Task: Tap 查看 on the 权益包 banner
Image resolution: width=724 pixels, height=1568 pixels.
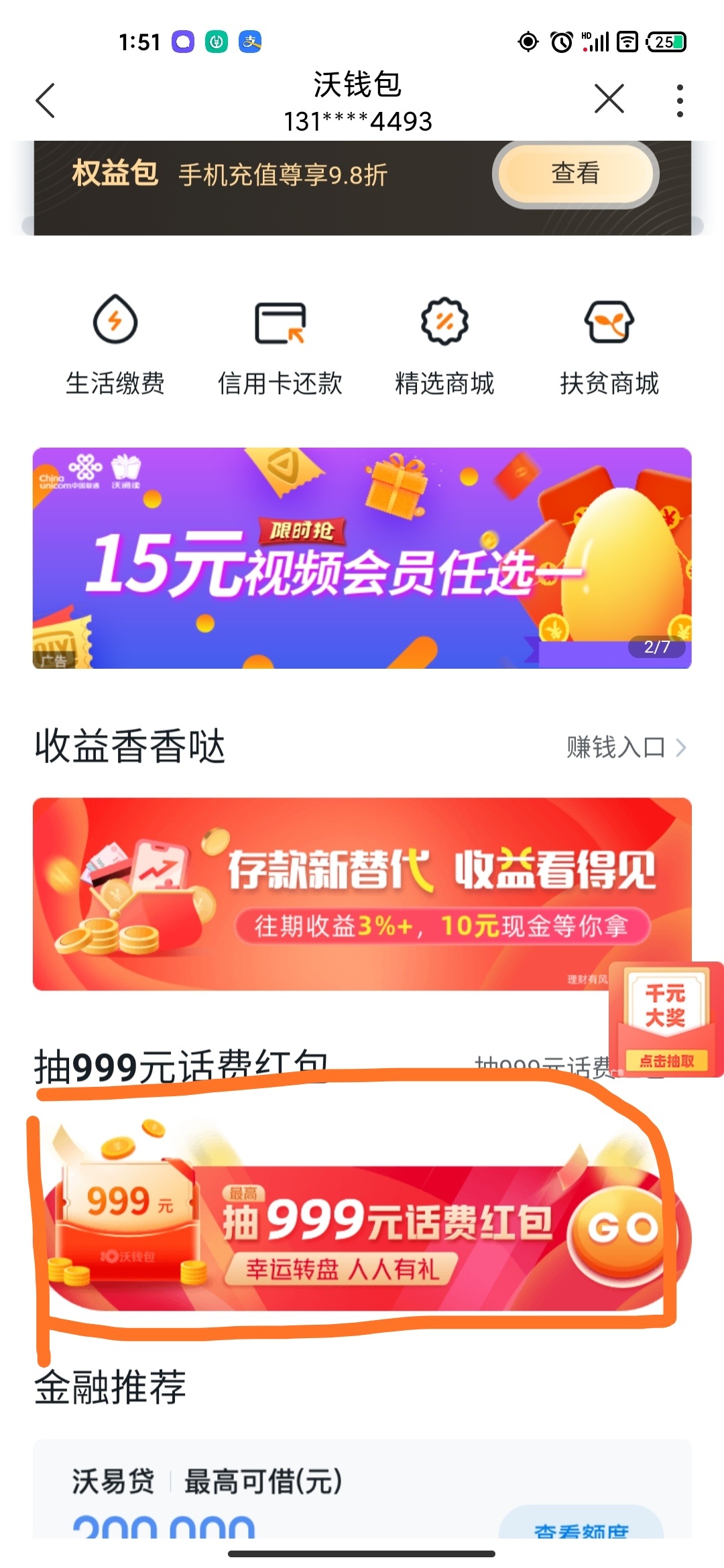Action: click(575, 174)
